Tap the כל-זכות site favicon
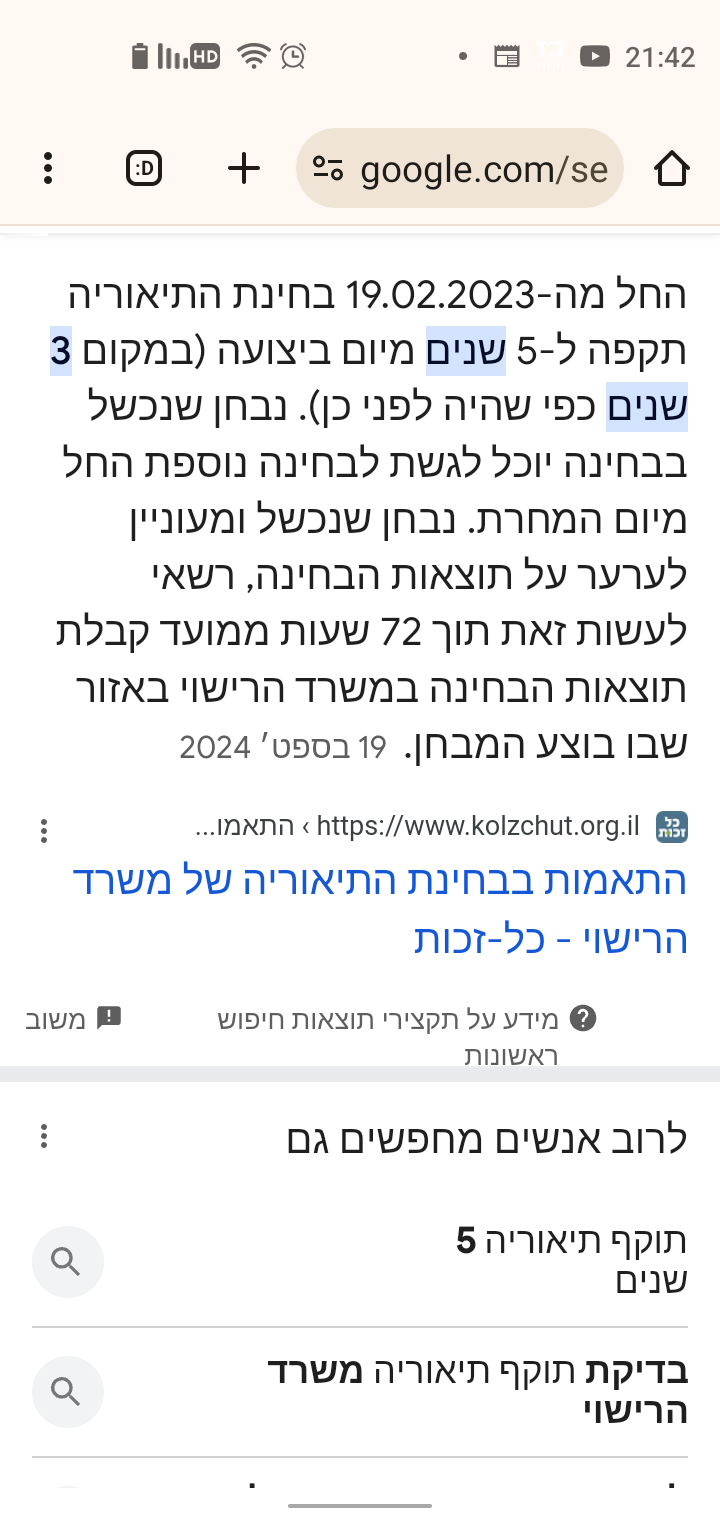Image resolution: width=720 pixels, height=1520 pixels. pyautogui.click(x=671, y=826)
